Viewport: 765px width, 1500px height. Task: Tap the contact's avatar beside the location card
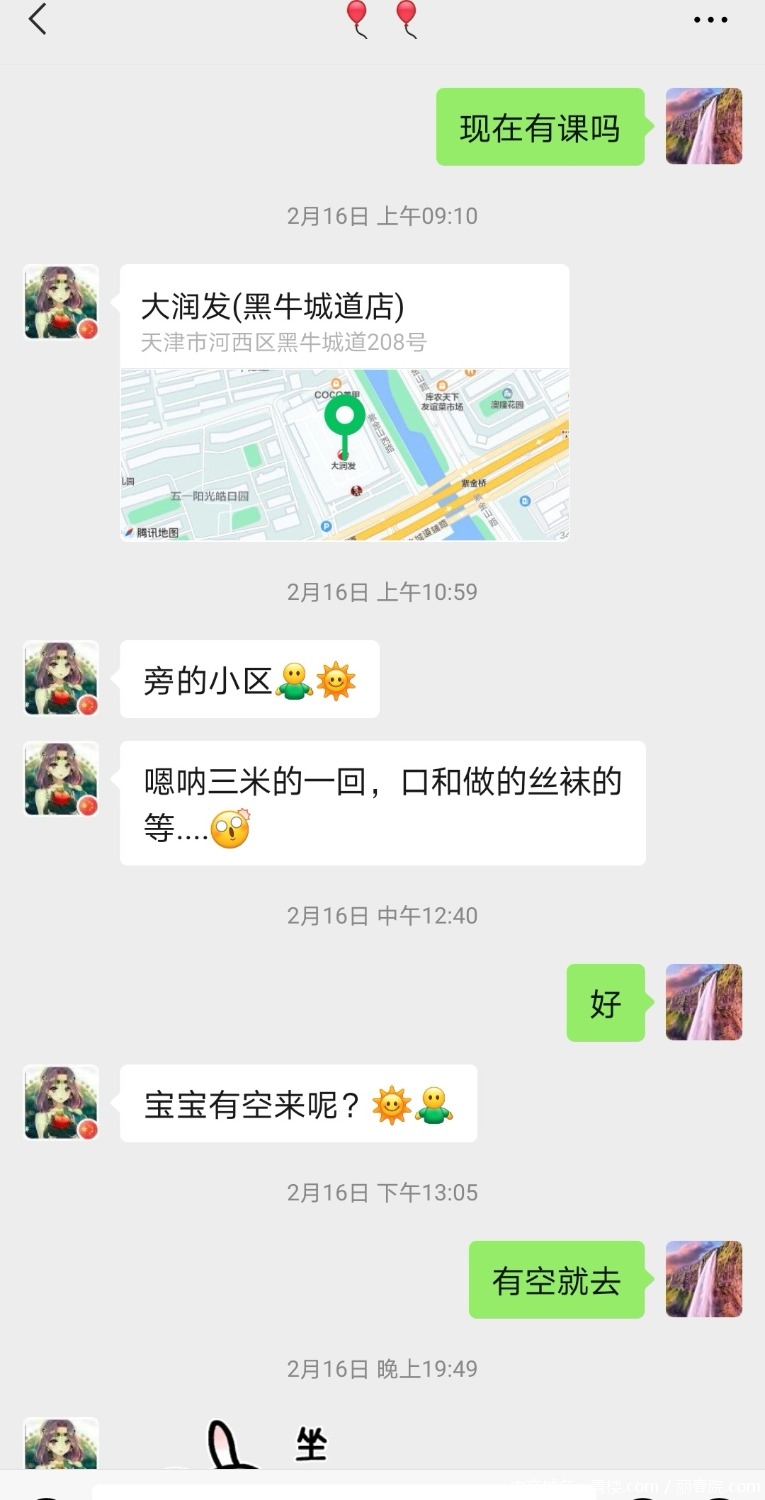[x=61, y=302]
